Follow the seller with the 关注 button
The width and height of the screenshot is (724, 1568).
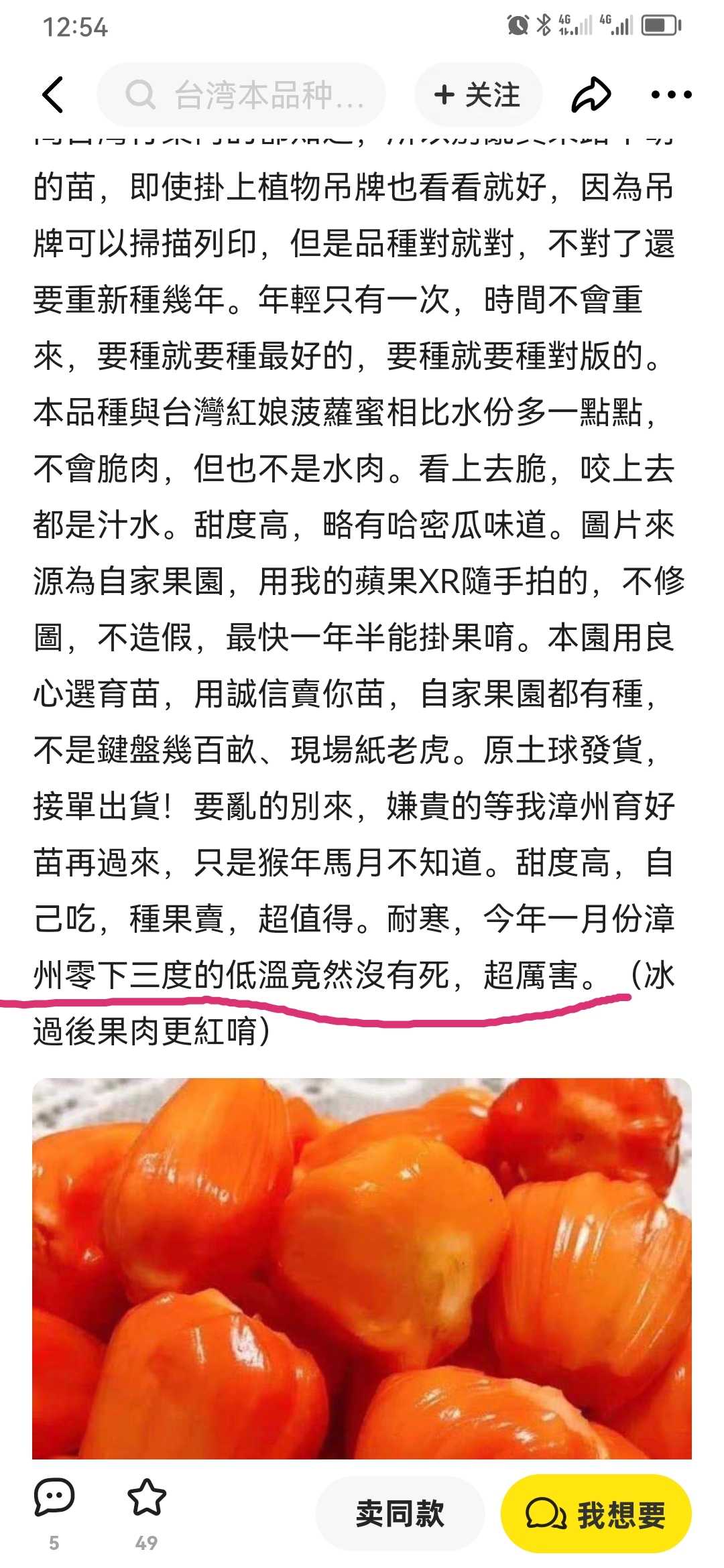point(477,94)
